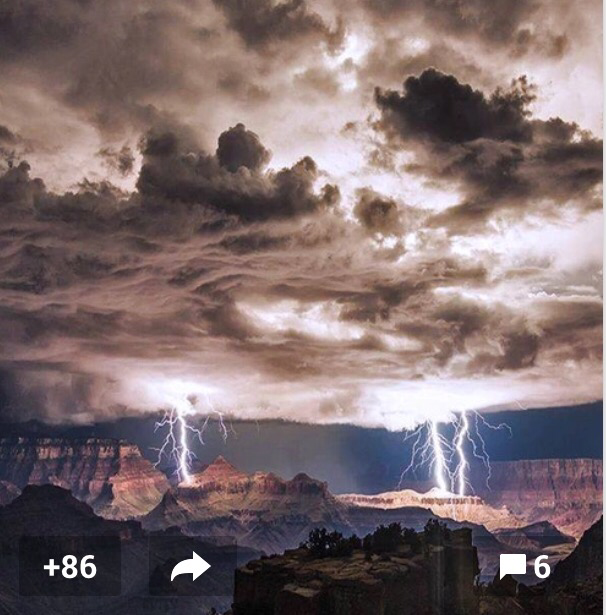The height and width of the screenshot is (615, 606).
Task: Tap the +86 upvote button
Action: (70, 567)
